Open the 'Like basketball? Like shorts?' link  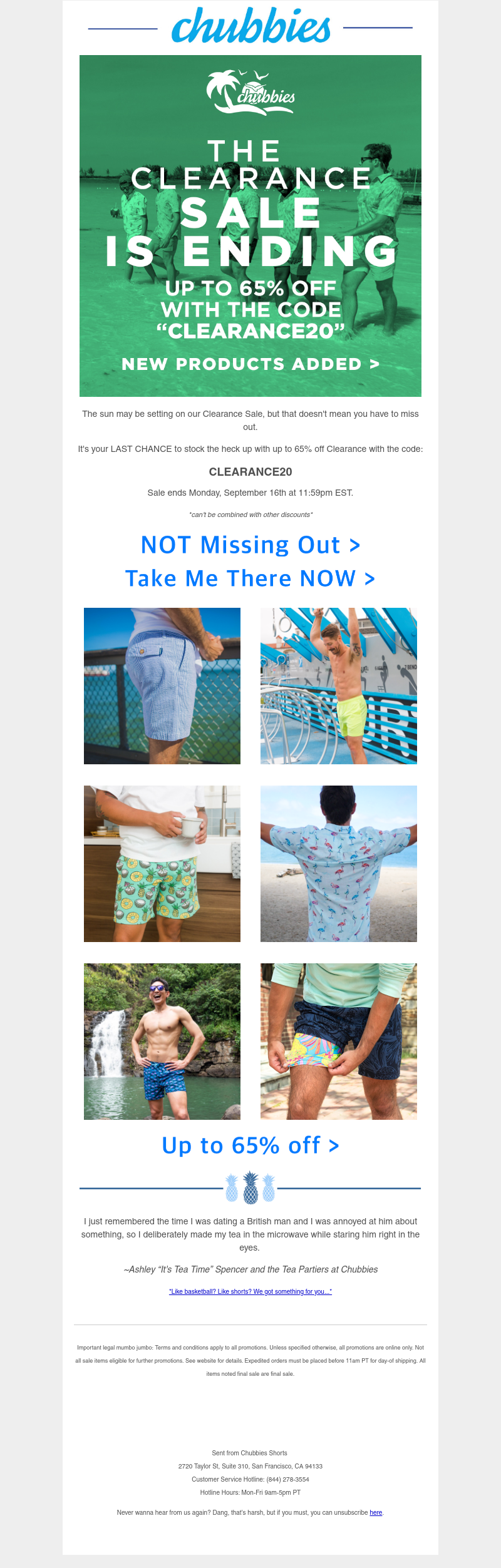tap(250, 1291)
